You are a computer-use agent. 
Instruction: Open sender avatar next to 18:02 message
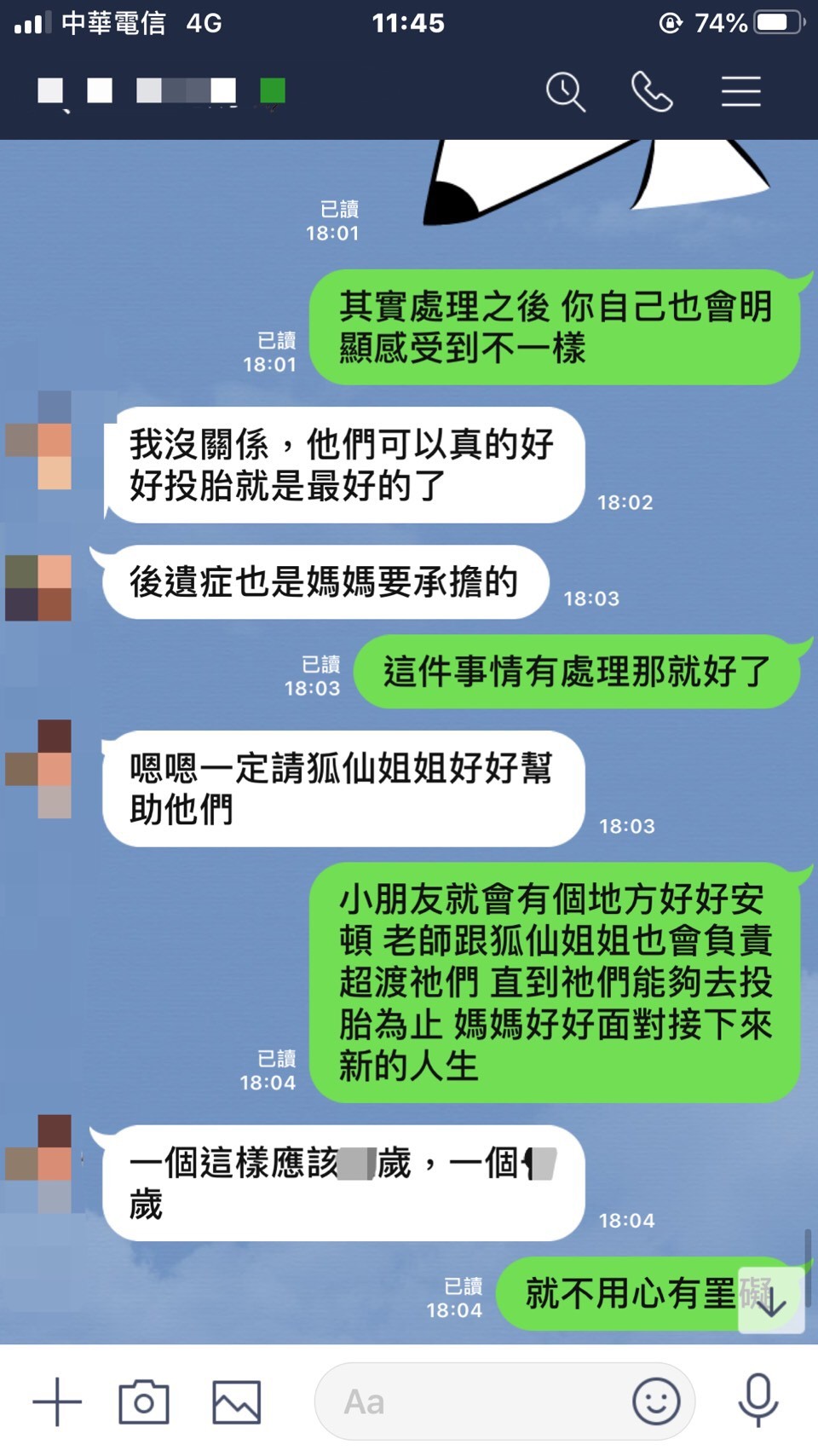(39, 441)
